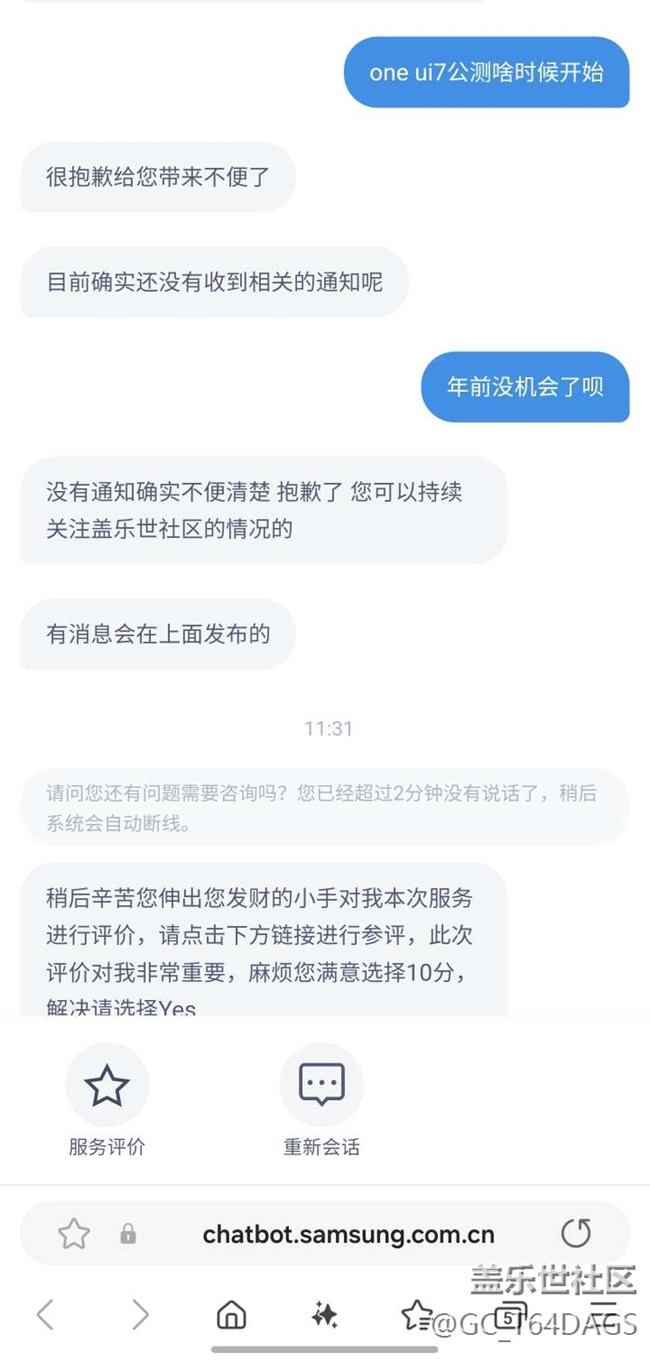Image resolution: width=650 pixels, height=1362 pixels.
Task: Go forward to the next page
Action: 140,1315
